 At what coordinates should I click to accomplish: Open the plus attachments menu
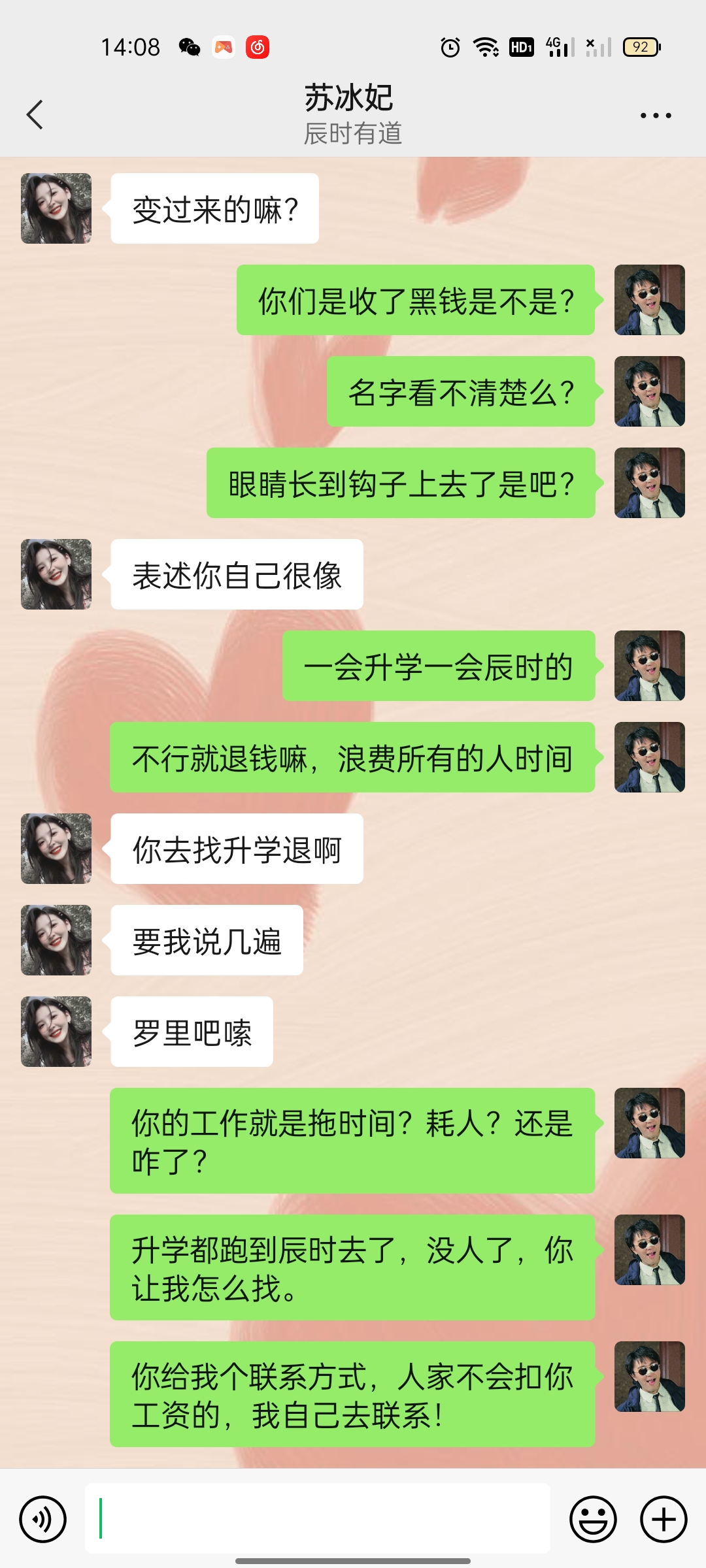[x=664, y=1519]
